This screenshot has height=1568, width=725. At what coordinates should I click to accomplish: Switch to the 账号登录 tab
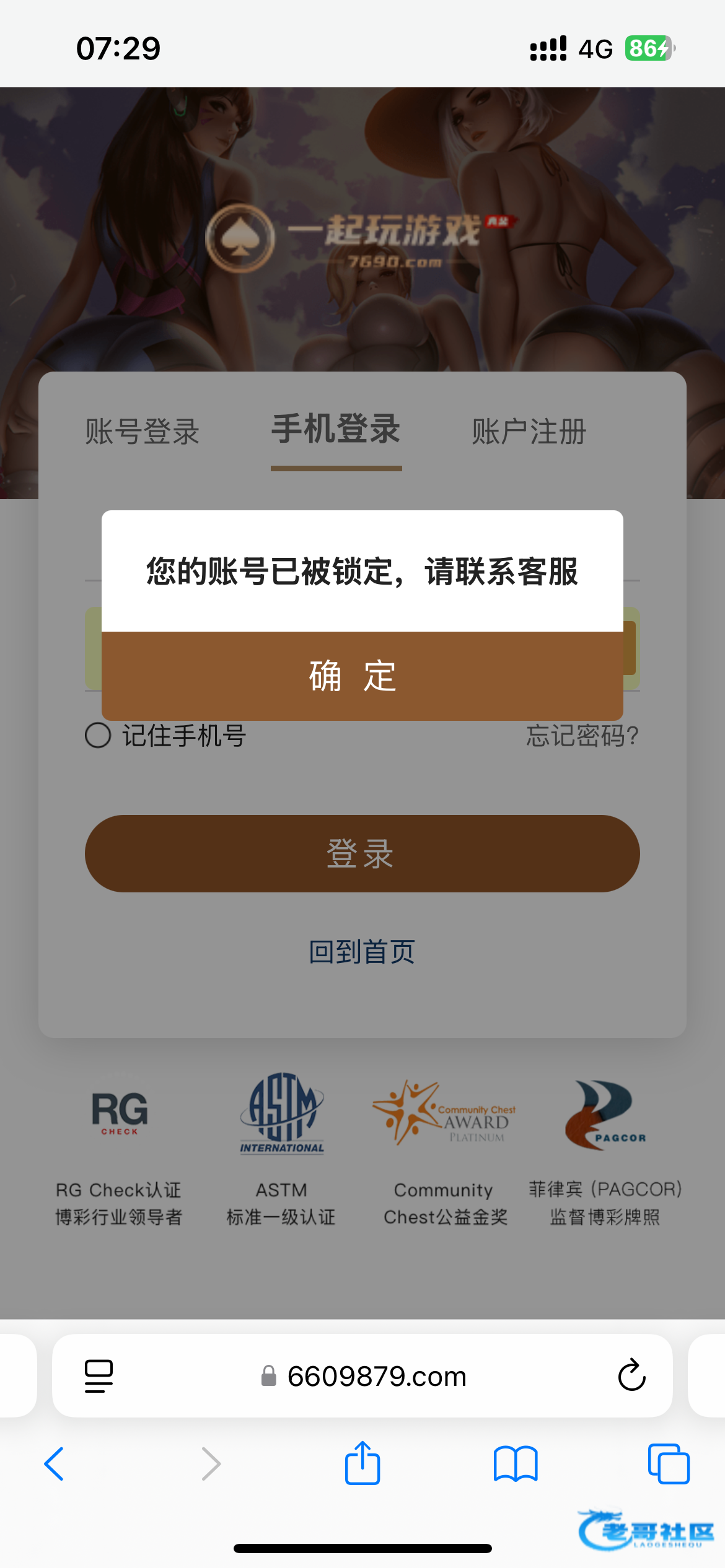pyautogui.click(x=142, y=432)
